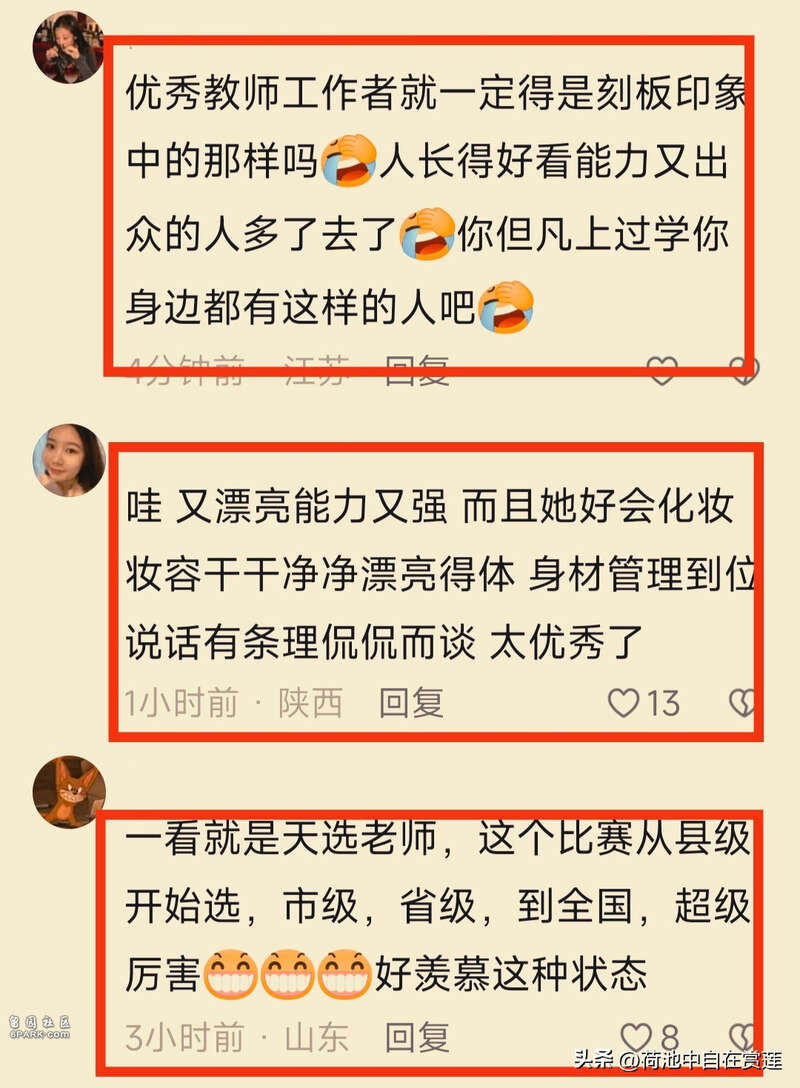The height and width of the screenshot is (1088, 800).
Task: Open the cartoon avatar of the 山东 commenter
Action: click(69, 792)
